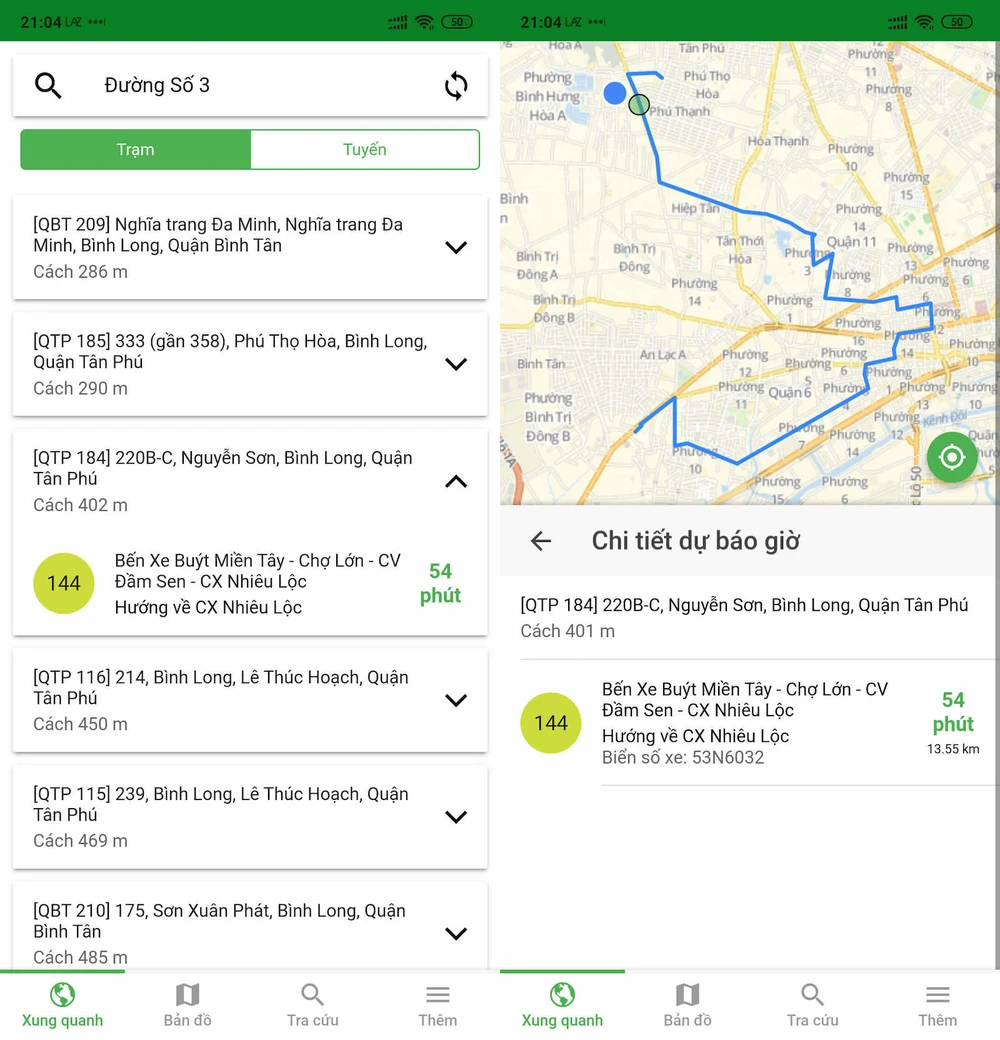Tap the search magnifier icon
1000x1040 pixels.
(48, 86)
